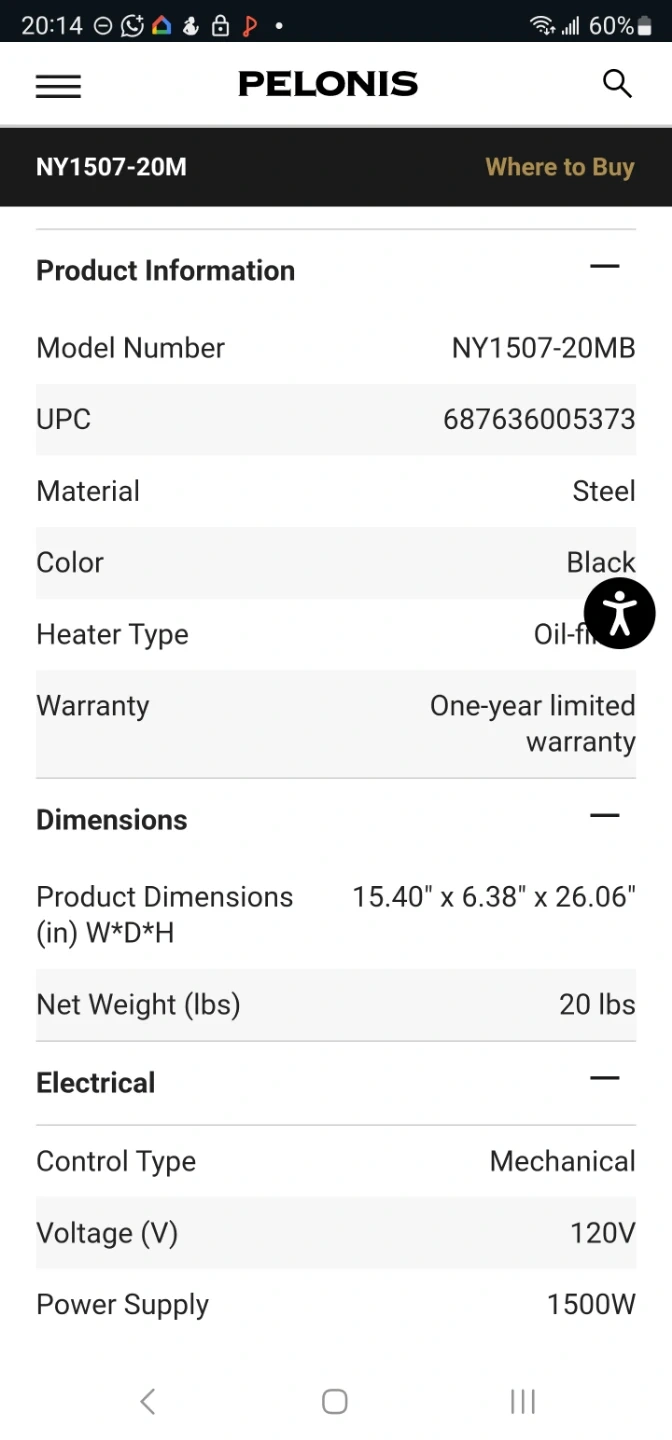Open the site search
The width and height of the screenshot is (672, 1440).
pos(617,84)
